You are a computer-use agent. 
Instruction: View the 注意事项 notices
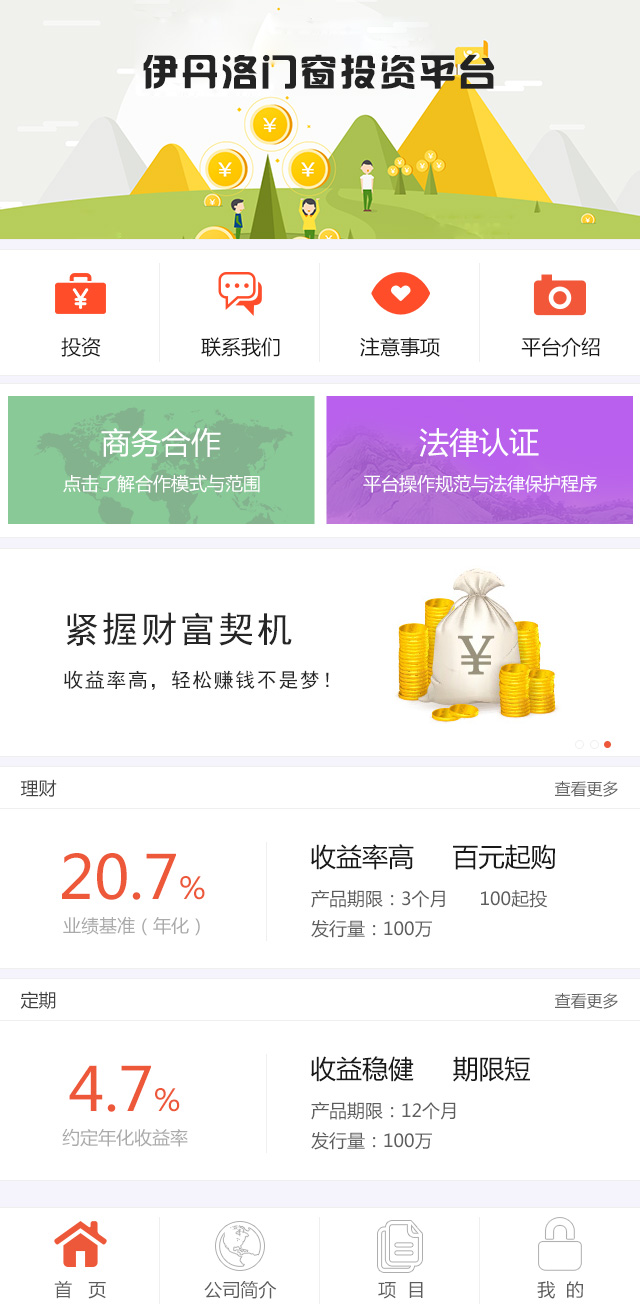pyautogui.click(x=400, y=313)
